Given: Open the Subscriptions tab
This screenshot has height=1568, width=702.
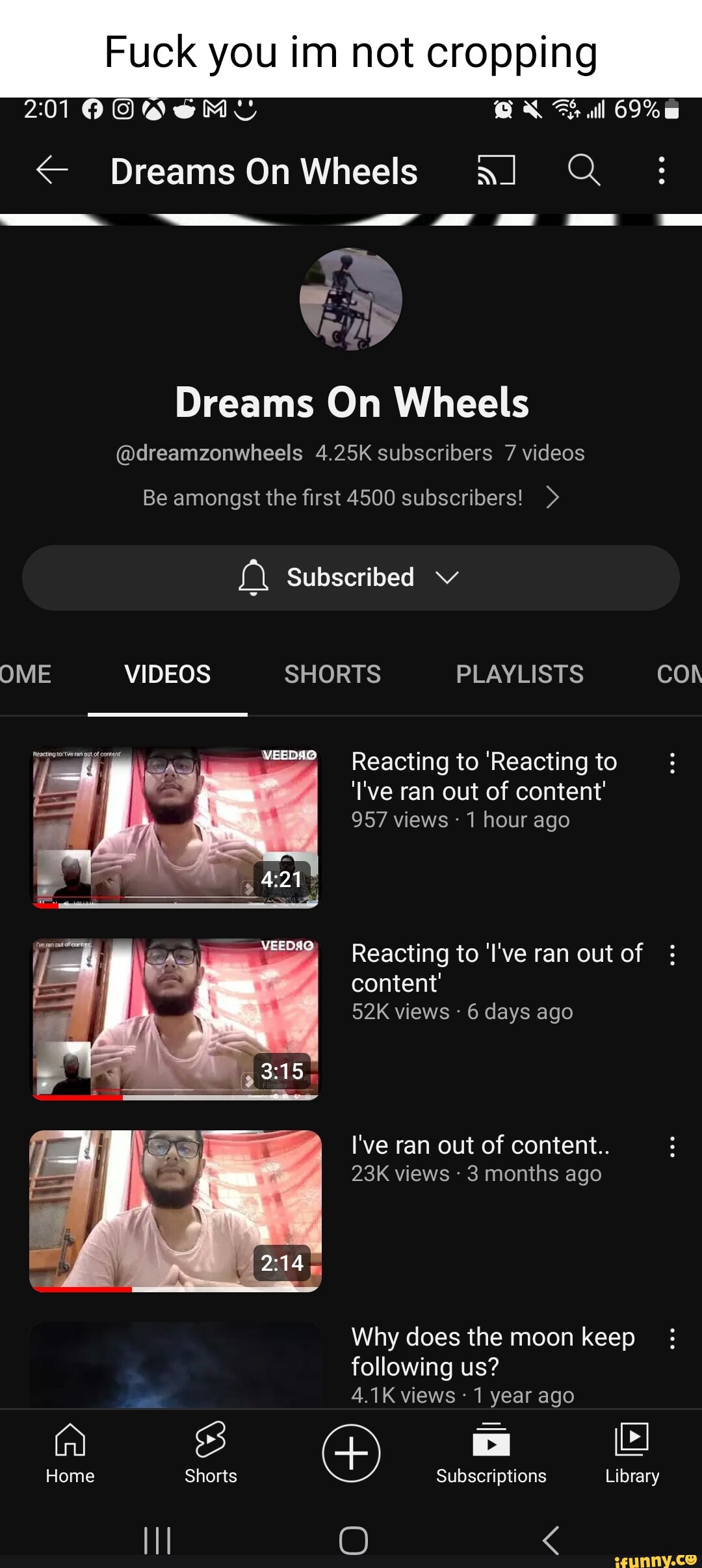Looking at the screenshot, I should click(491, 1454).
